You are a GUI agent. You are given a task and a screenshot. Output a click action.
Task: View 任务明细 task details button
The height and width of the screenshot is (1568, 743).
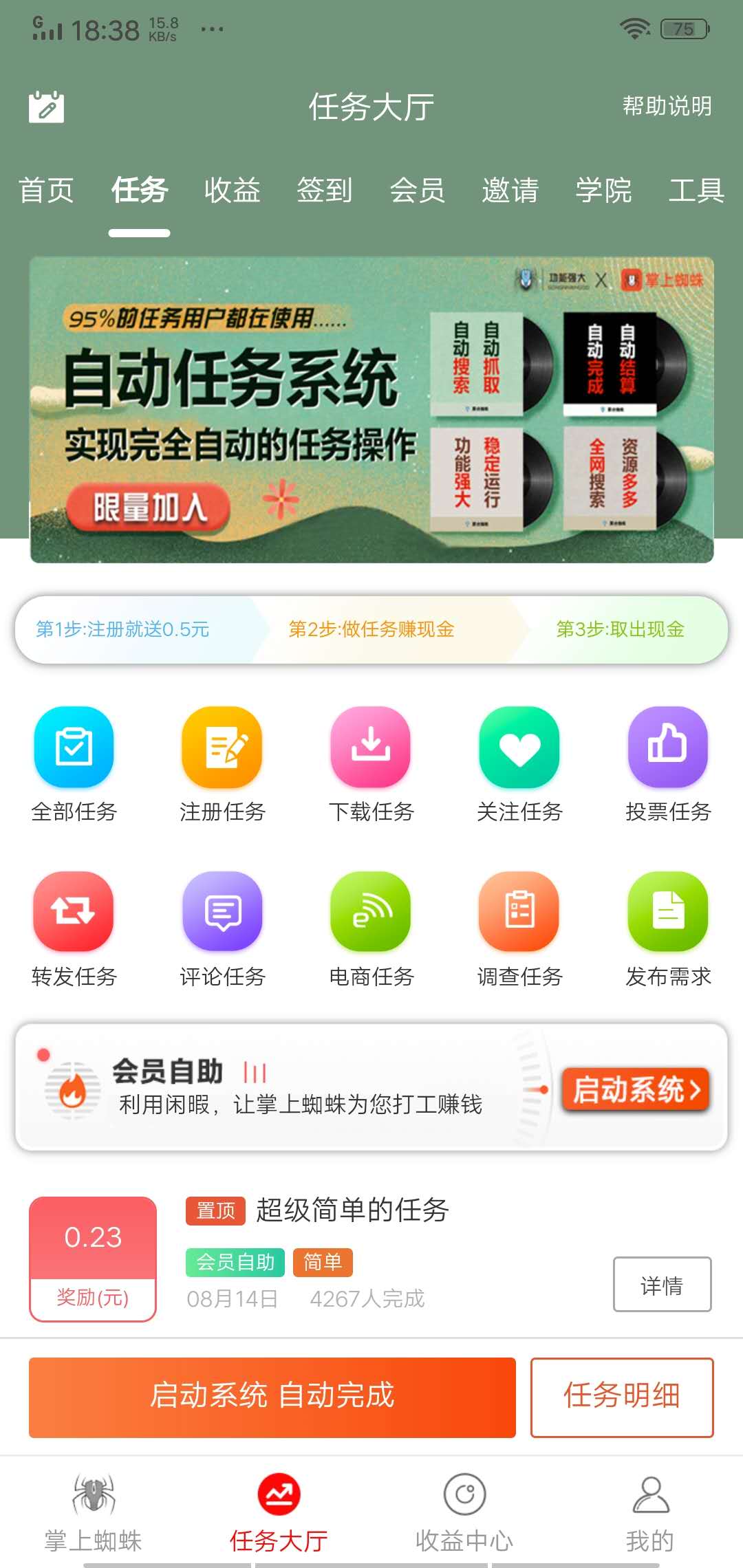621,1397
